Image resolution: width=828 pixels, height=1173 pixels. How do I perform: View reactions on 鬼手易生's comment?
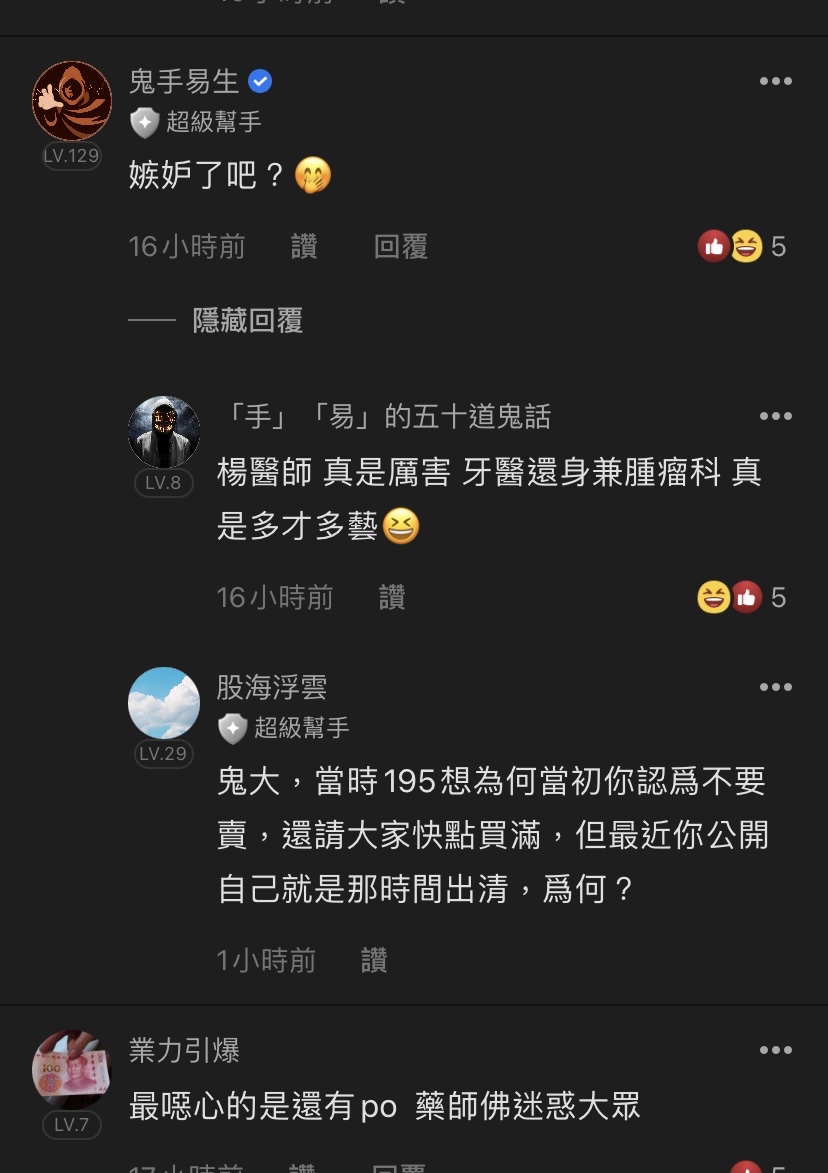pos(742,246)
